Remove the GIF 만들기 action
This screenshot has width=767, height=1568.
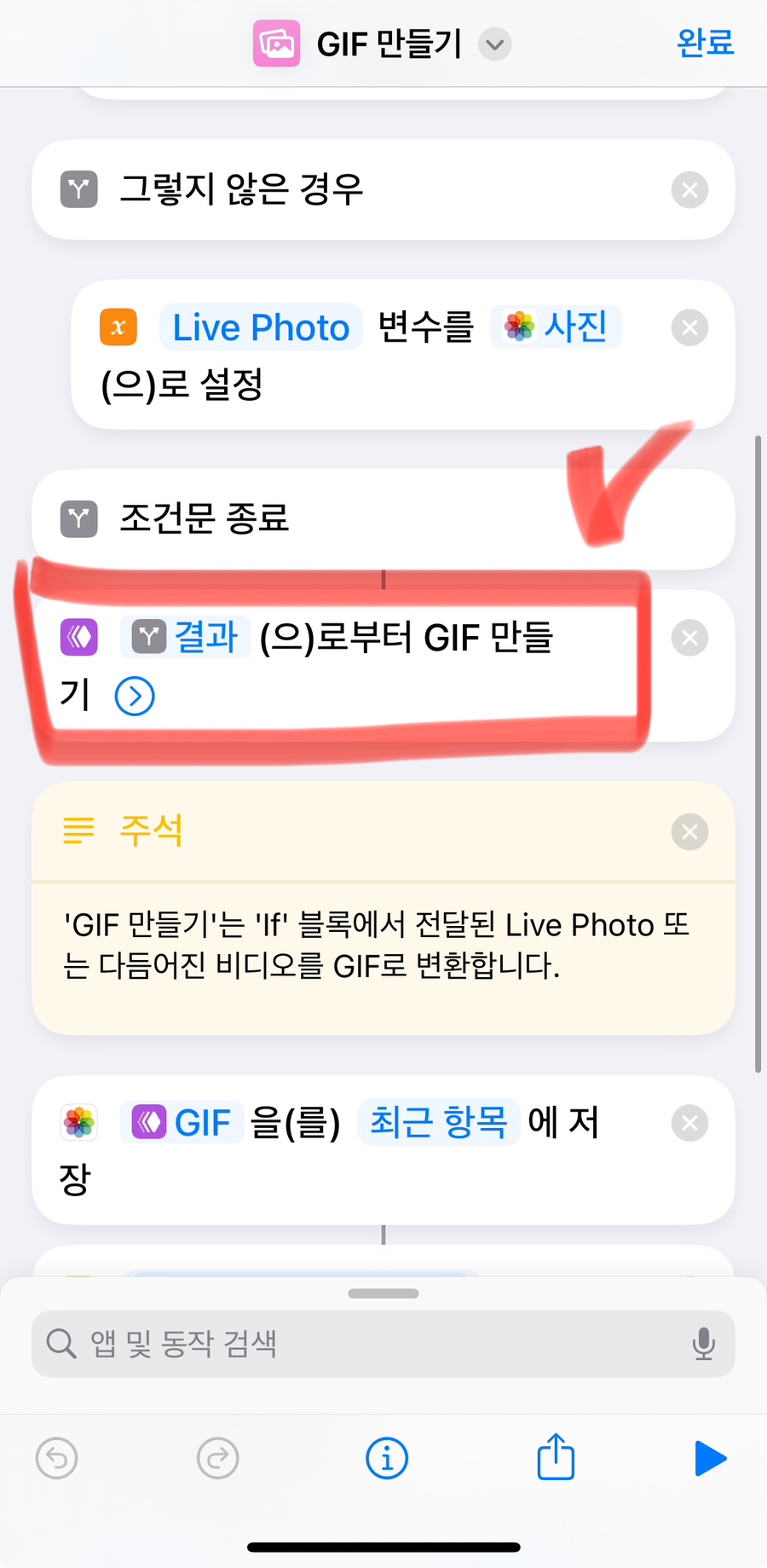point(689,638)
